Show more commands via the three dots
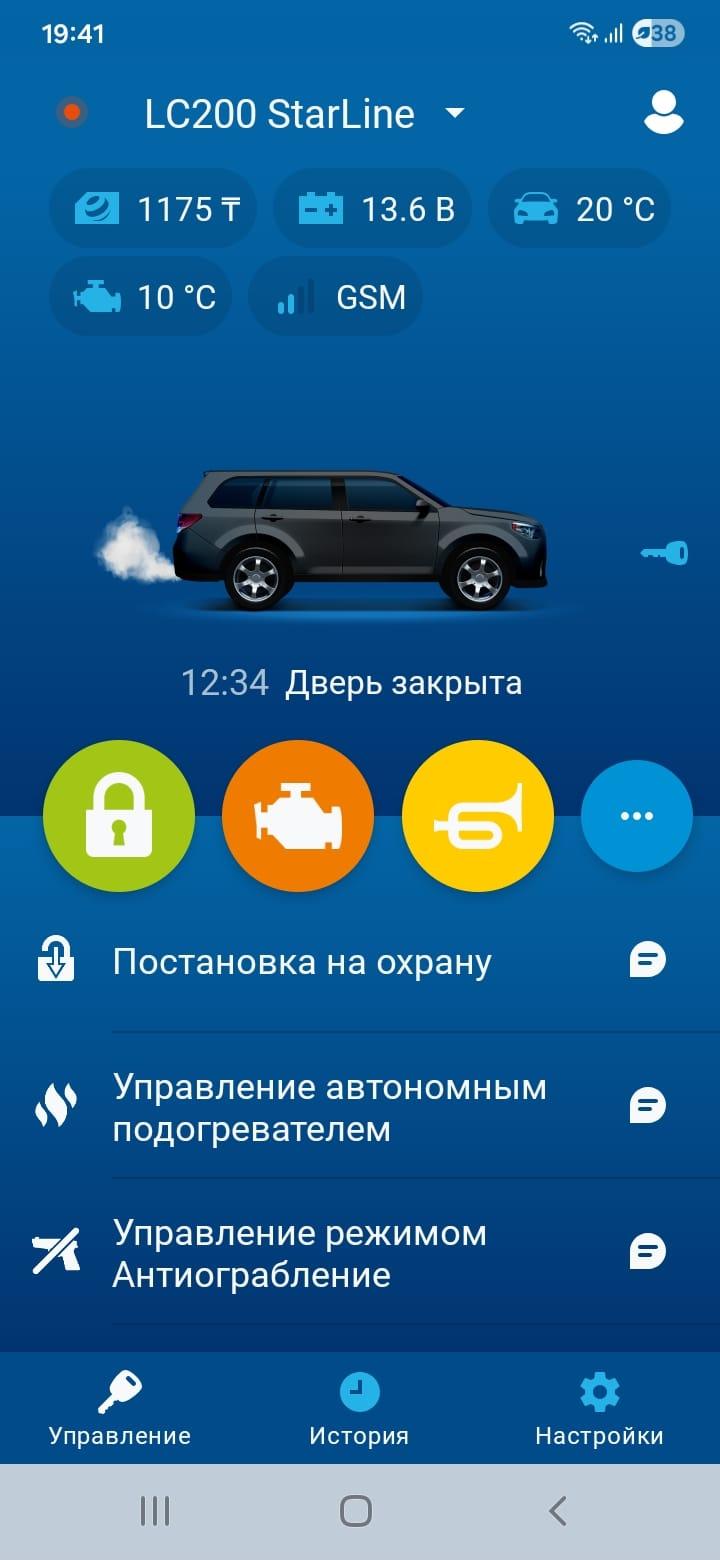This screenshot has width=720, height=1560. point(636,816)
